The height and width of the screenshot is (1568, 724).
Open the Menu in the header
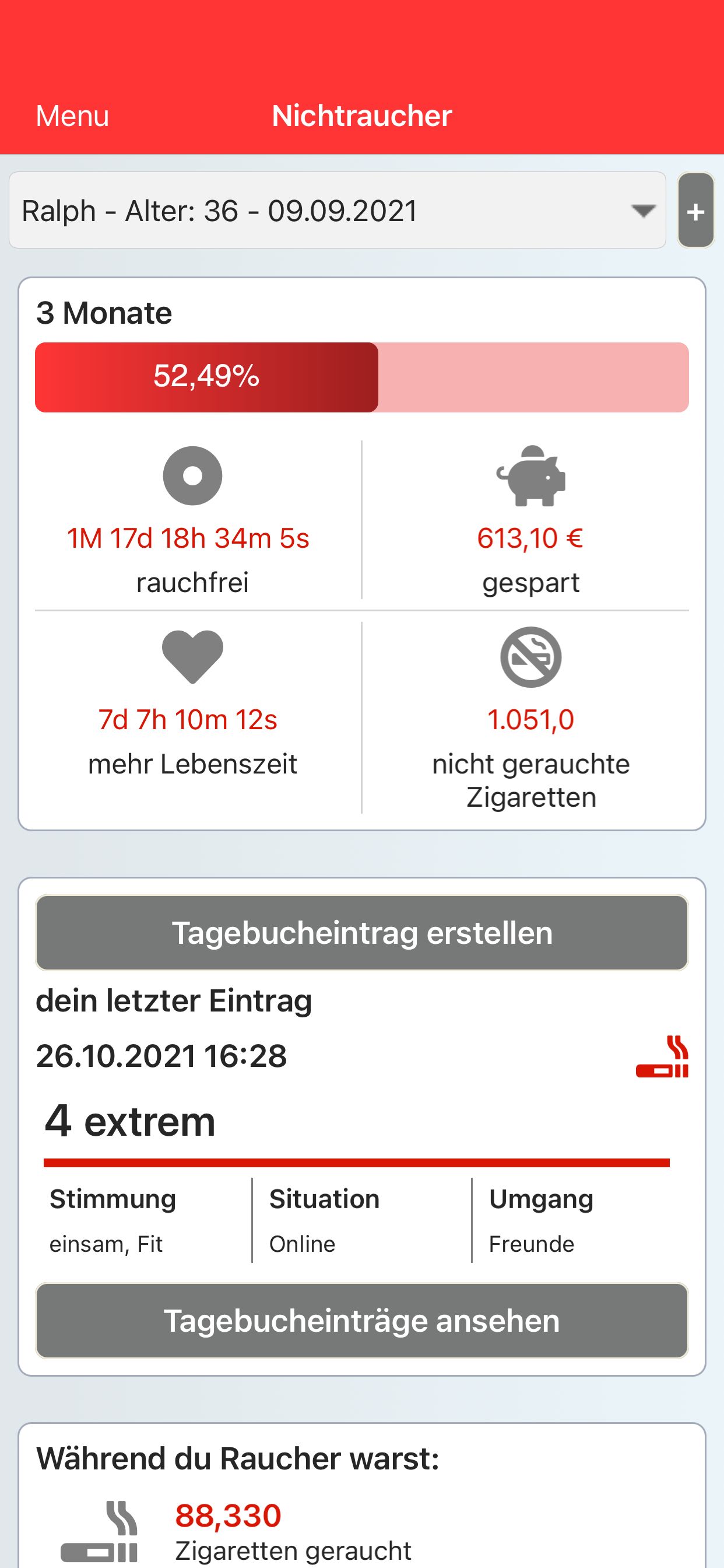(72, 116)
